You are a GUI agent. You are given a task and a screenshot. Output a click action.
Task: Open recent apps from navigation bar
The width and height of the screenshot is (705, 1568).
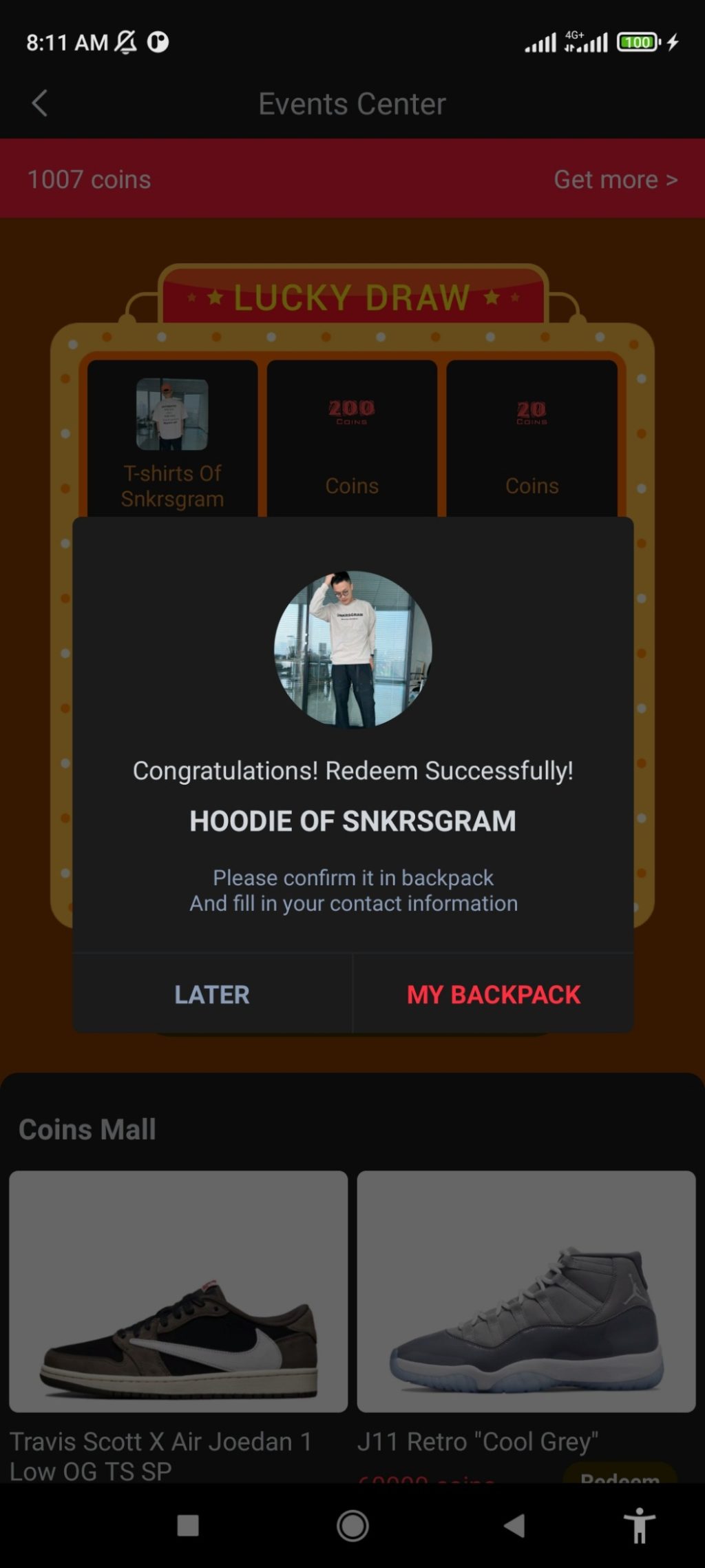coord(188,1526)
